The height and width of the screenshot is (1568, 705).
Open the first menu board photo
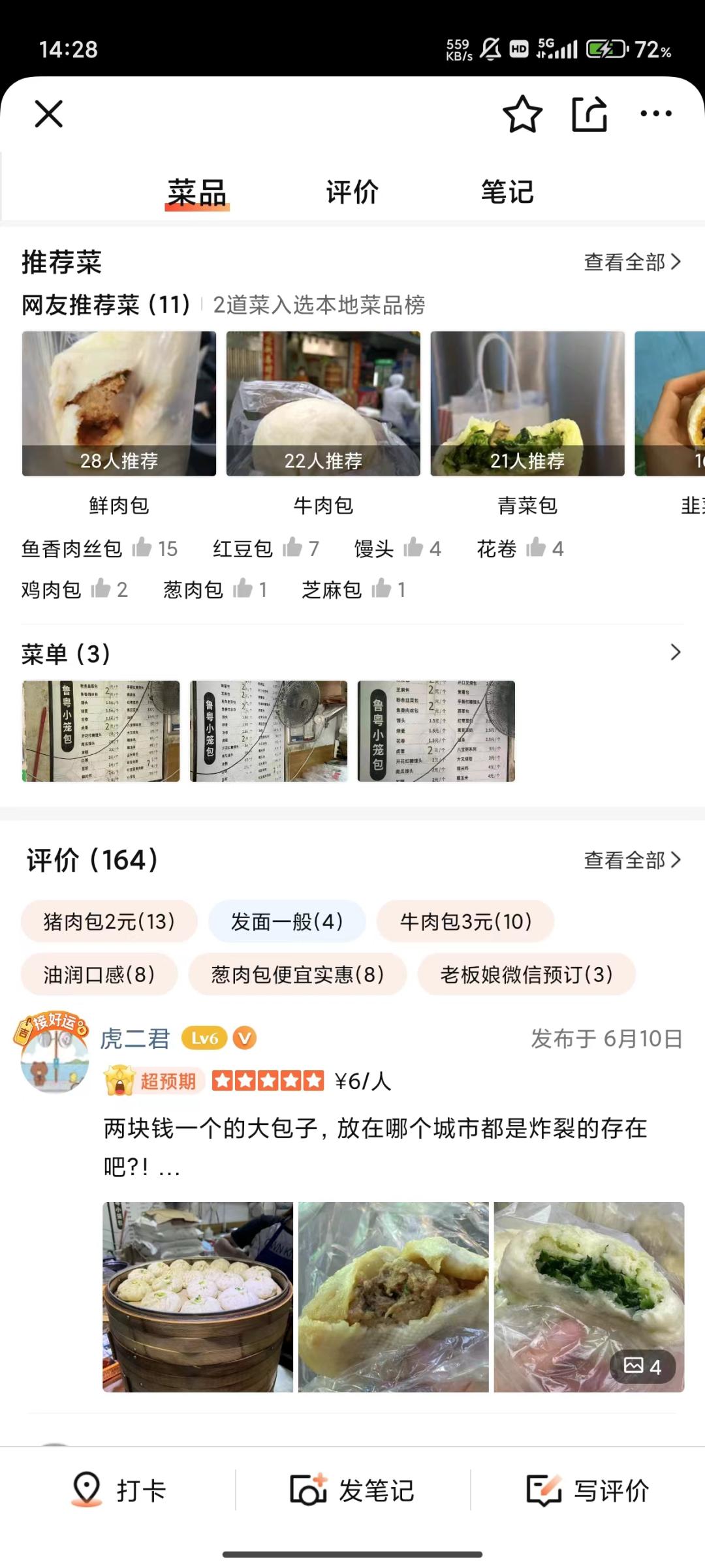tap(101, 731)
